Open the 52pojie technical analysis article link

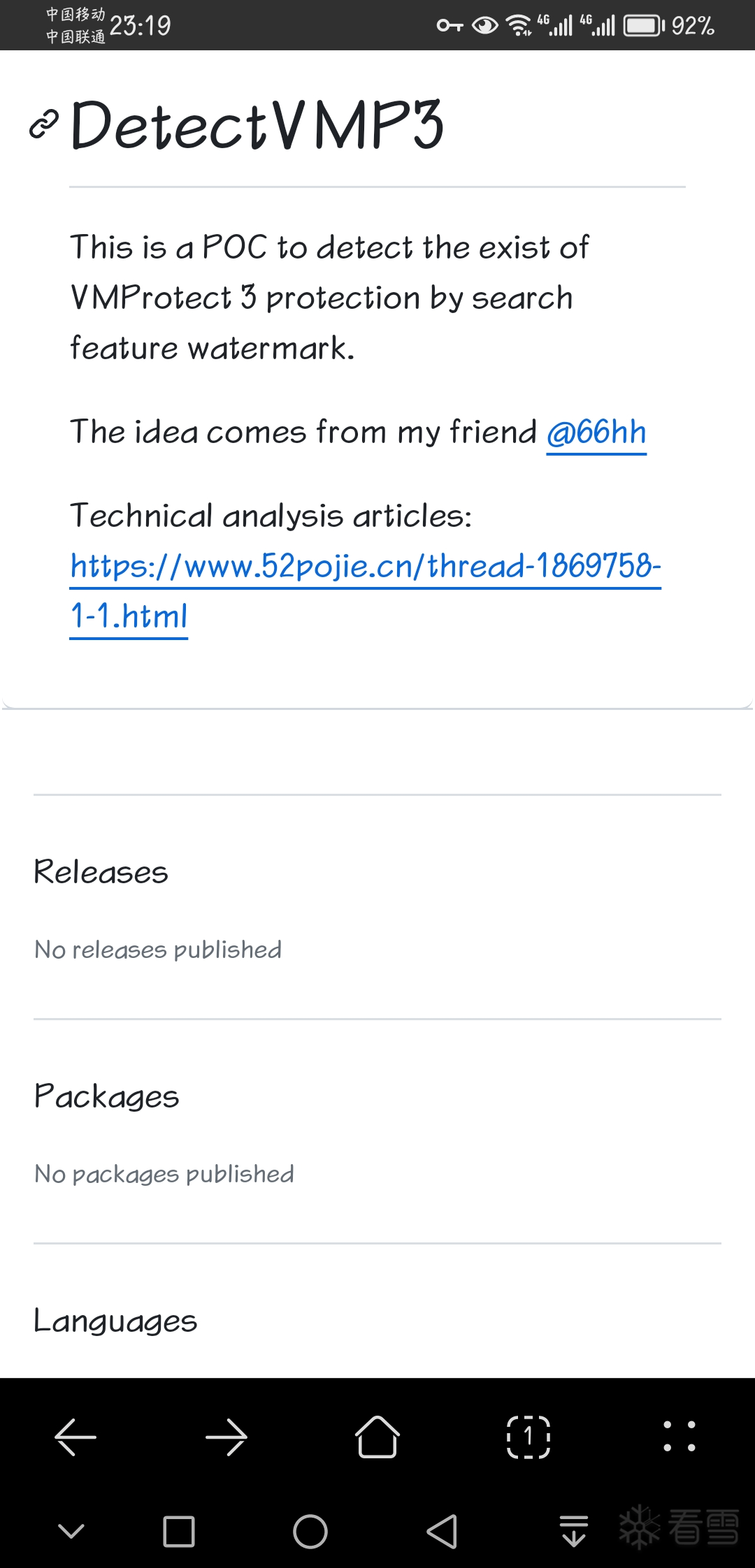[365, 567]
